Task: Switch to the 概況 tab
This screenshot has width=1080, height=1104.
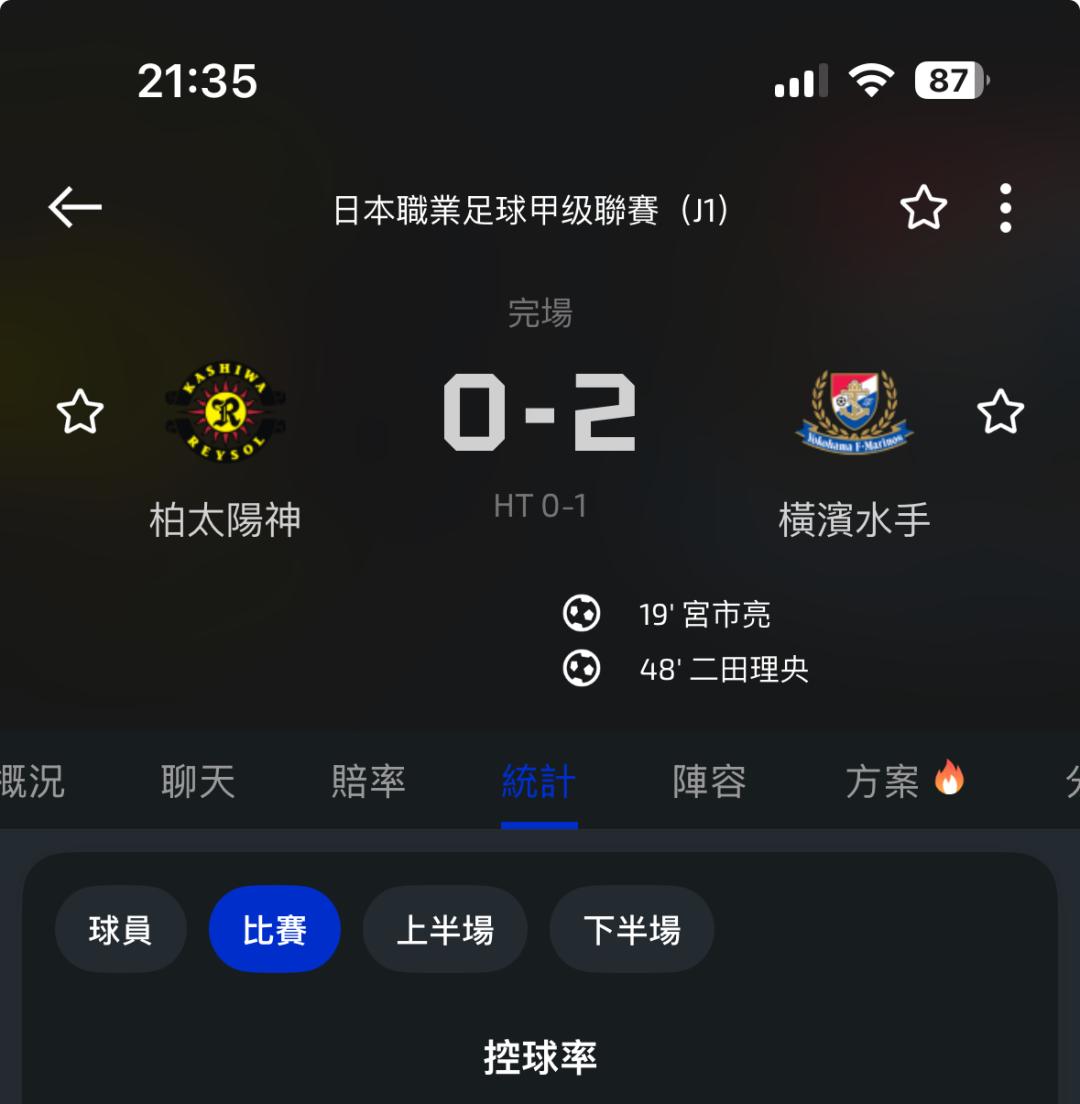Action: (x=32, y=782)
